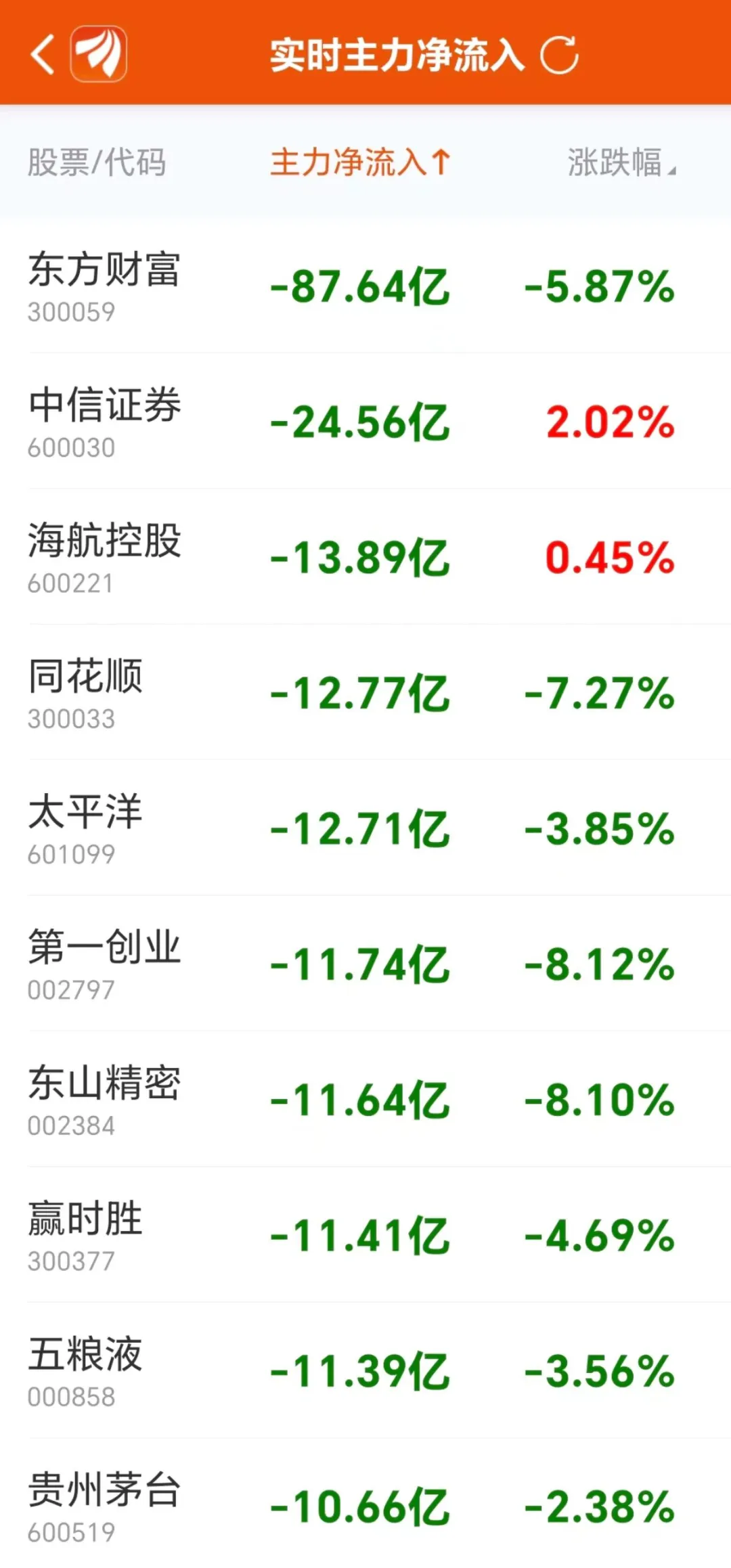Toggle ascending sort arrow on 主力净流入
Screen dimensions: 731x1568
click(441, 161)
